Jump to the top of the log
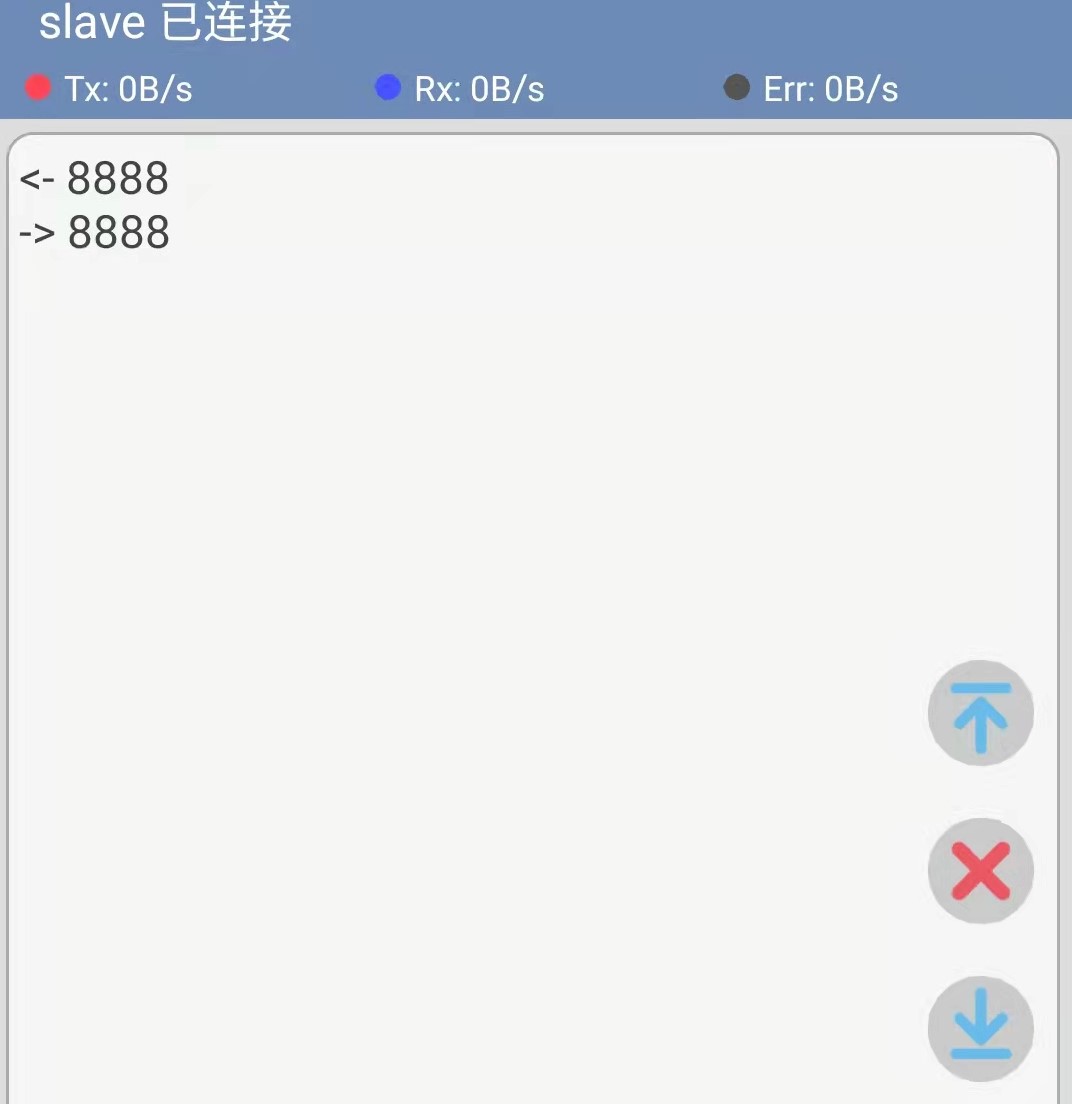Screen dimensions: 1072x1104 [980, 714]
